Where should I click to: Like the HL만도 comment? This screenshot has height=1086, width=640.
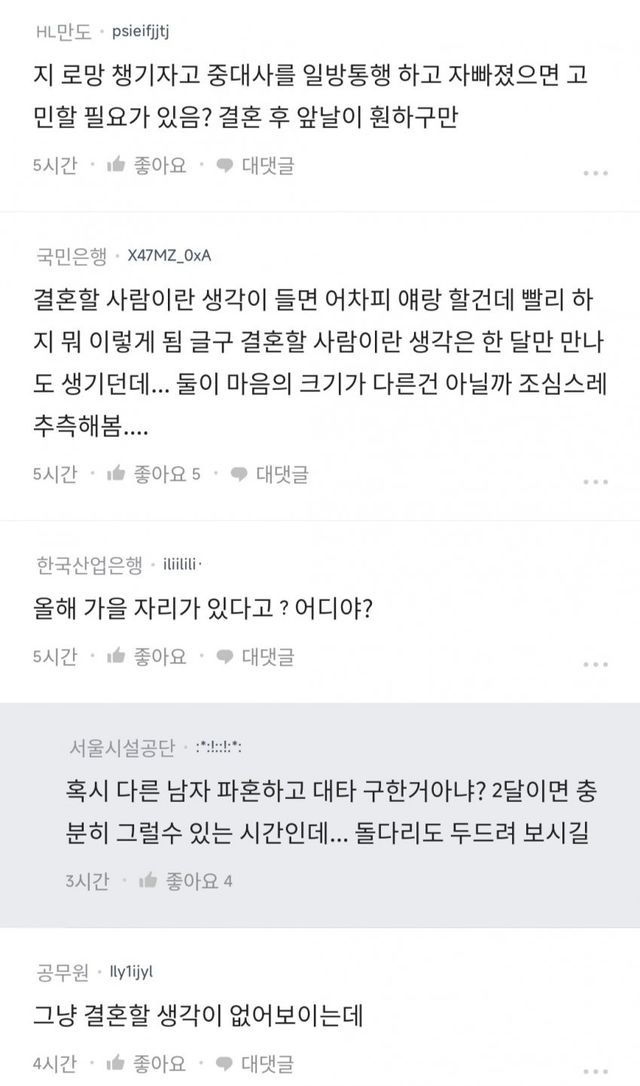[147, 166]
